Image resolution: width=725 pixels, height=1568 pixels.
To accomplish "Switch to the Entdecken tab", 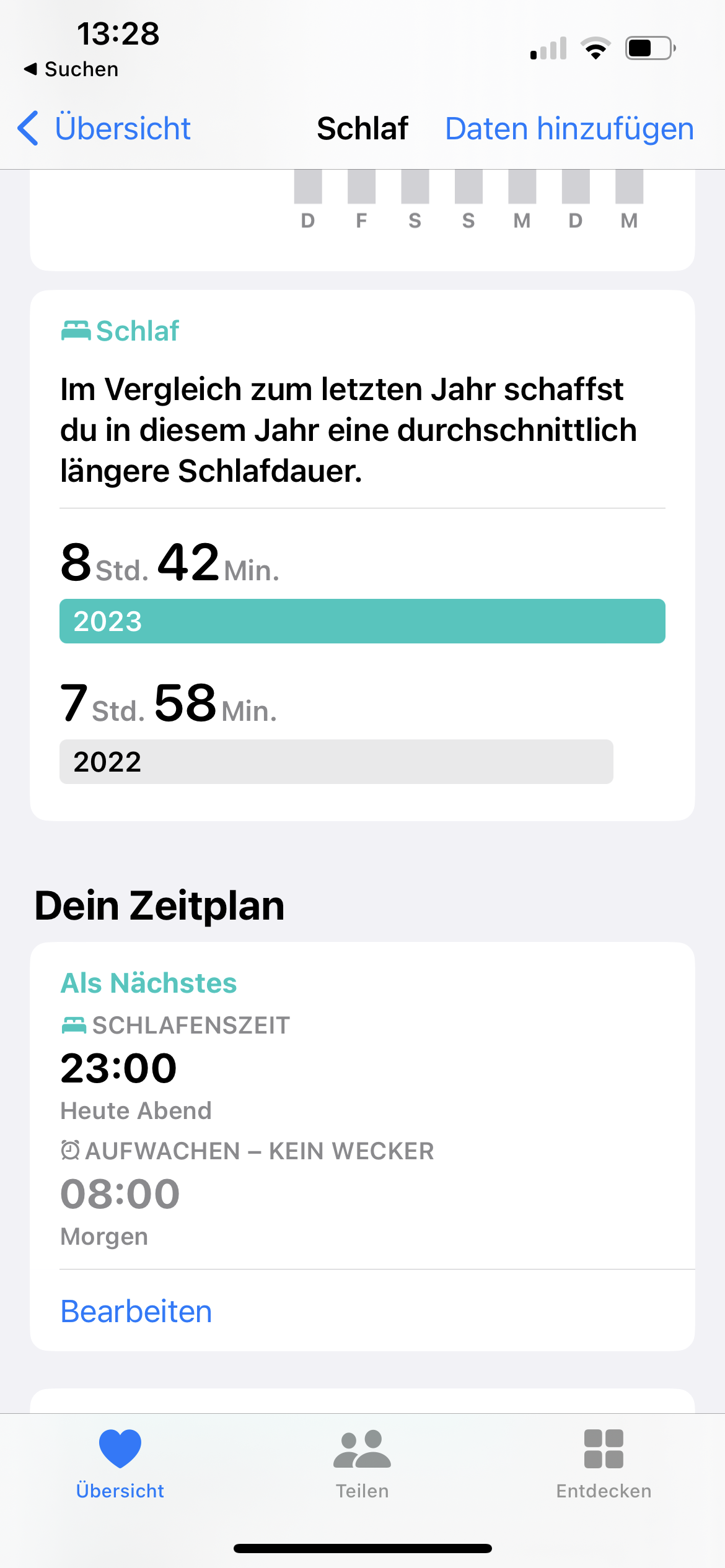I will [603, 1463].
